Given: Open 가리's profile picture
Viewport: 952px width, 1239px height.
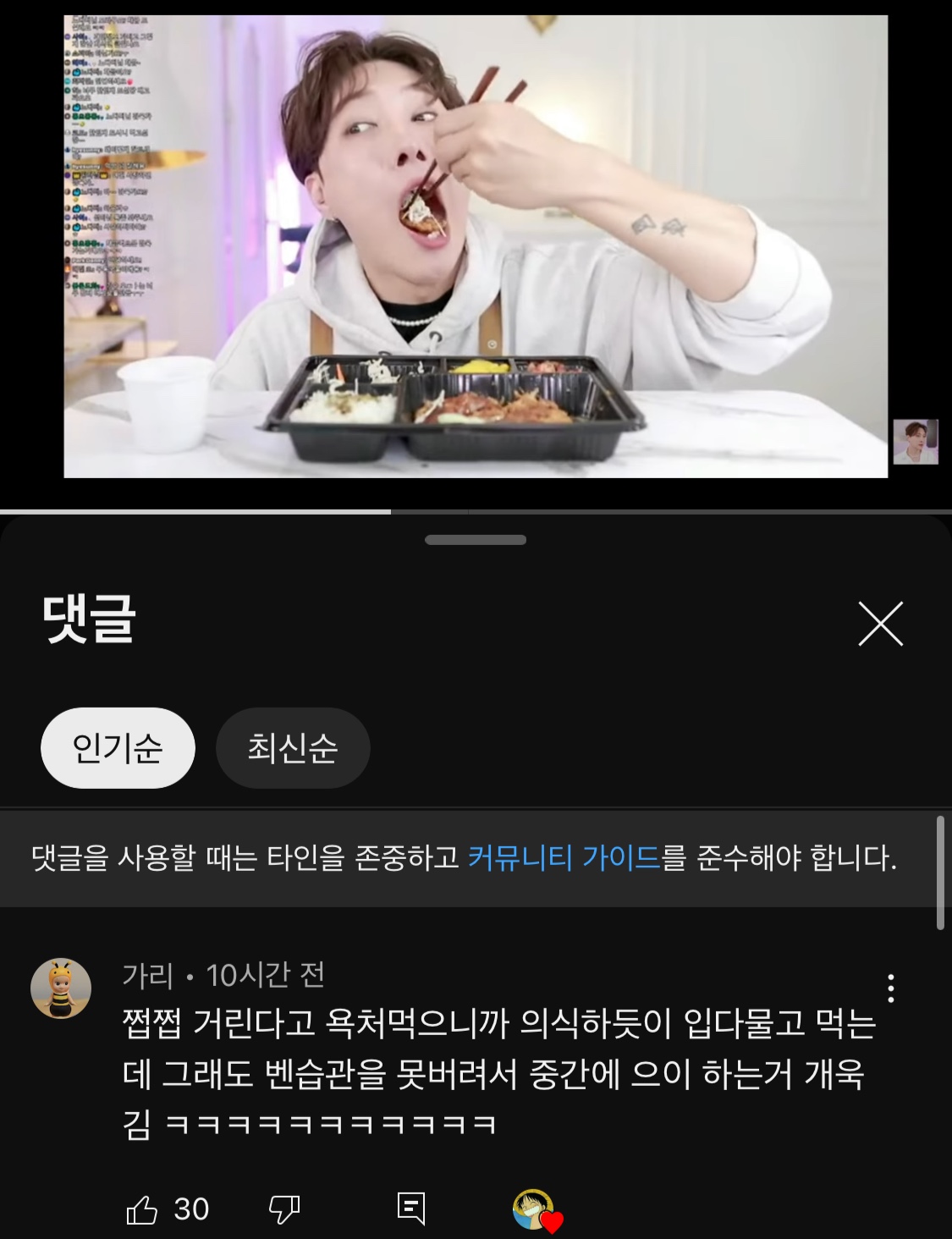Looking at the screenshot, I should (x=61, y=988).
